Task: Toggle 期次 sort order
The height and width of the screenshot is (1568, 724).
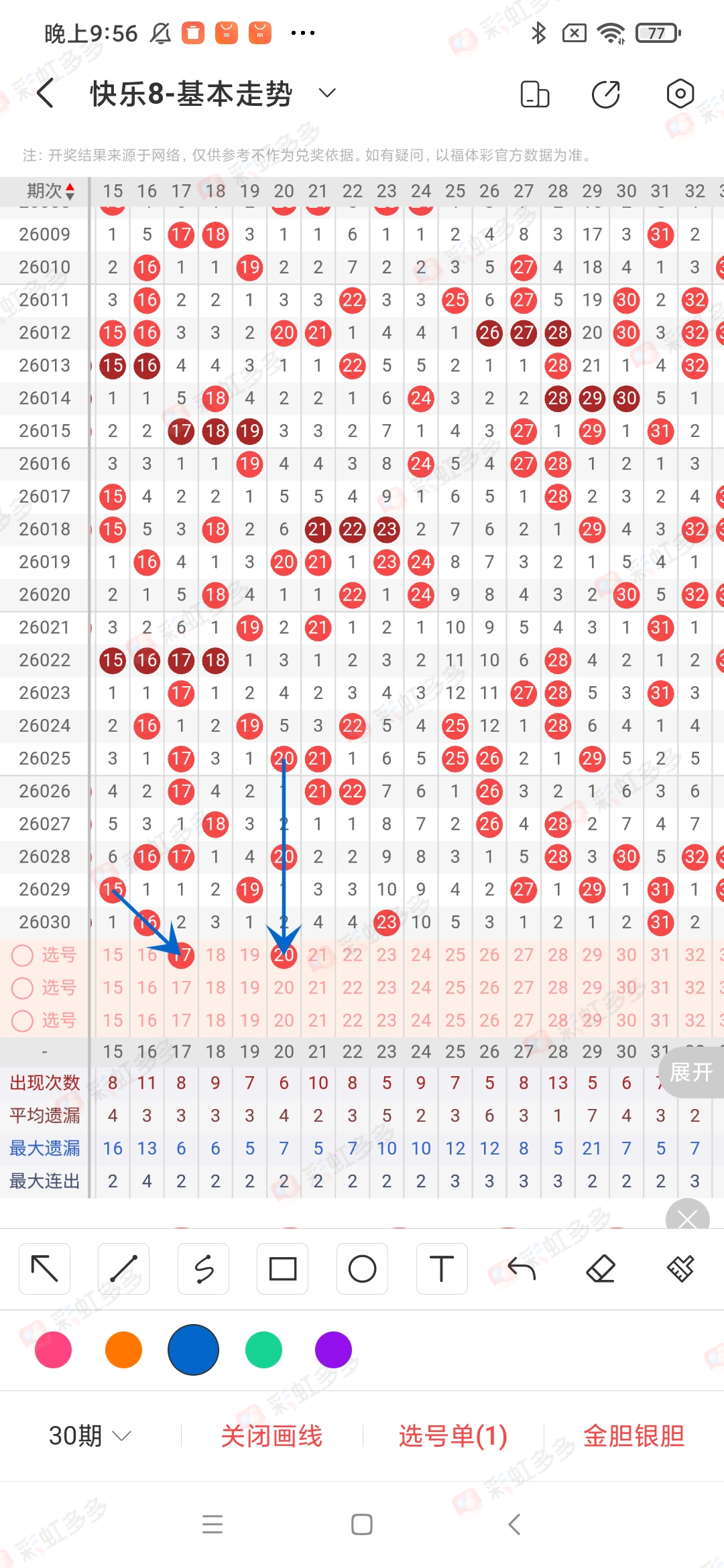Action: pyautogui.click(x=51, y=191)
